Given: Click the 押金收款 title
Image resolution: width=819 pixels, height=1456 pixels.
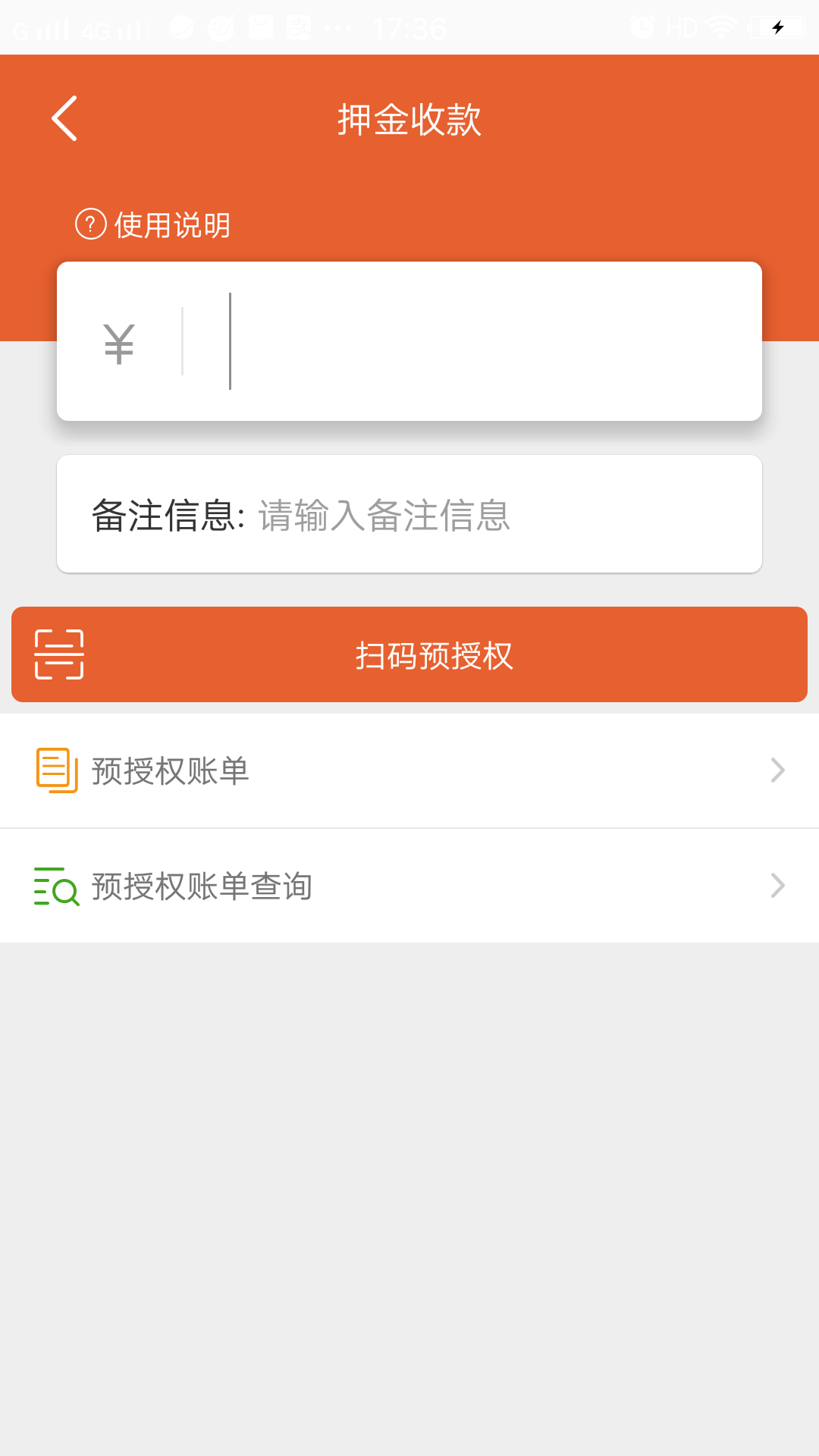Looking at the screenshot, I should point(409,119).
